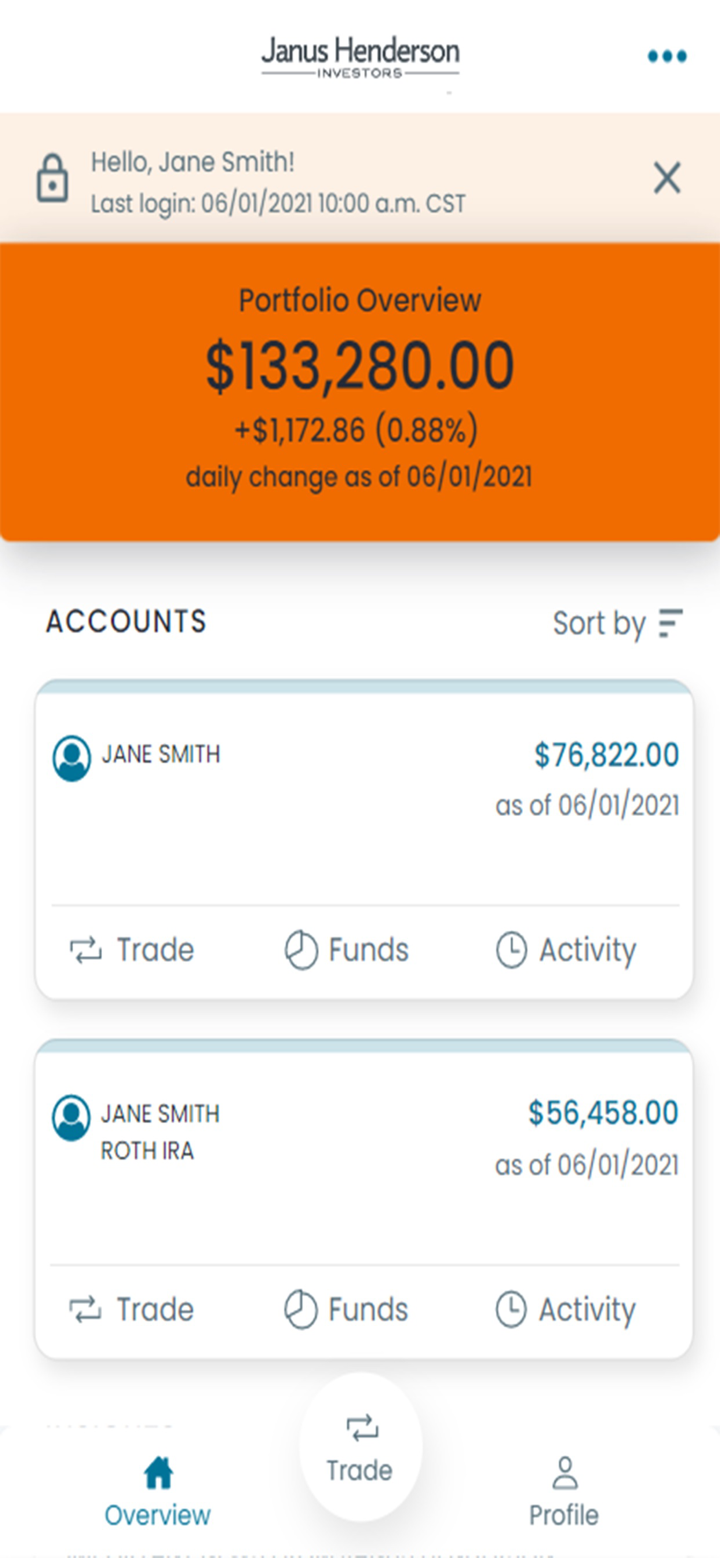This screenshot has width=720, height=1558.
Task: Open the three-dot overflow menu
Action: point(667,56)
